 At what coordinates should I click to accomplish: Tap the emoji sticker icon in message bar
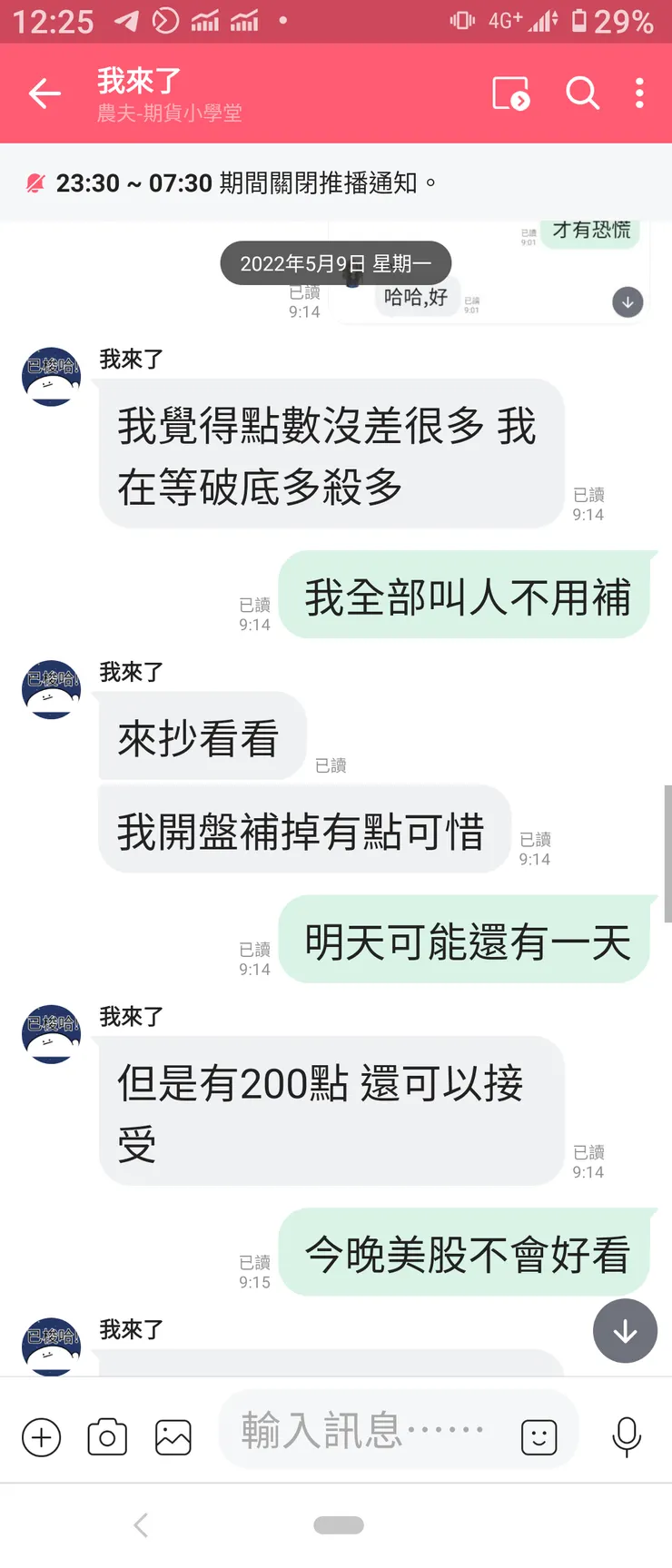point(538,1437)
